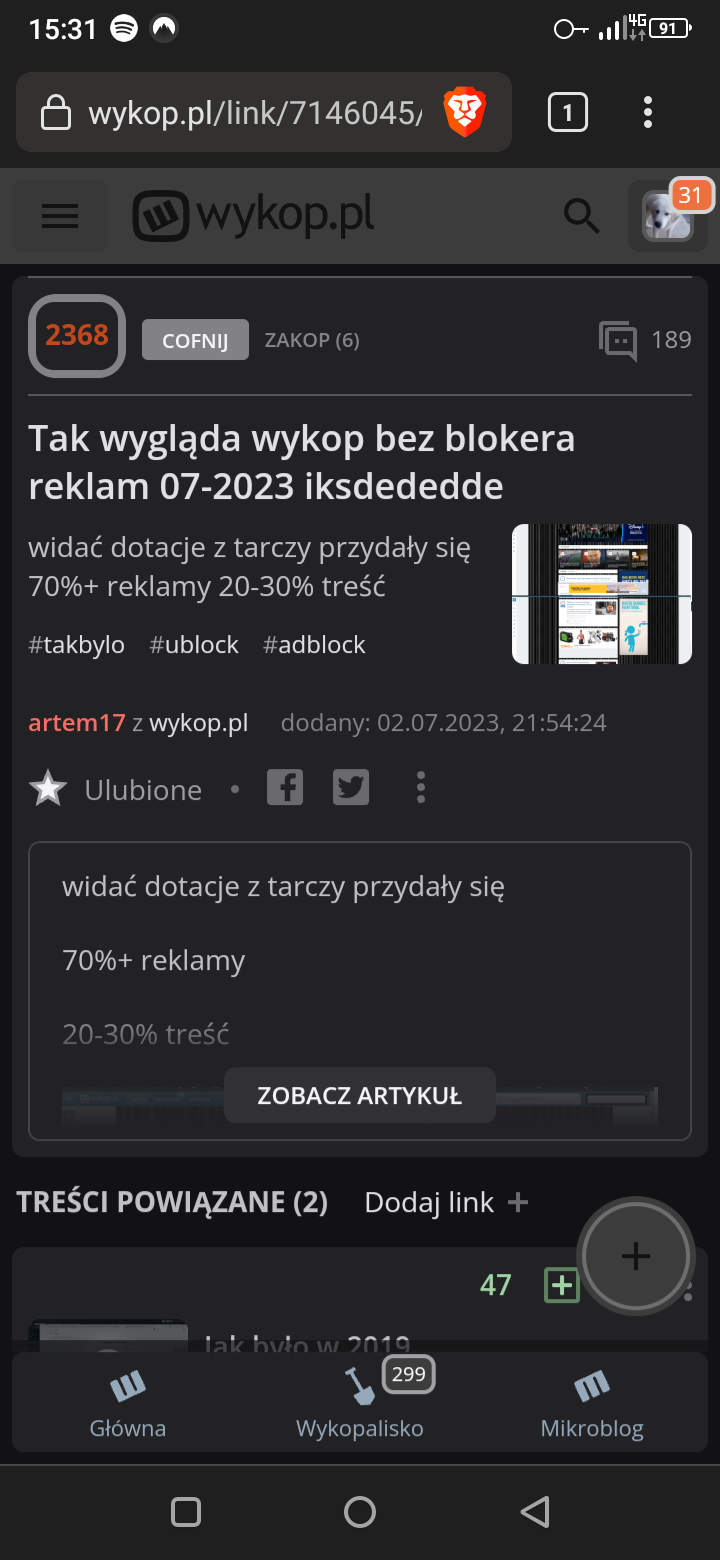720x1560 pixels.
Task: Share the link on Facebook
Action: coord(285,788)
